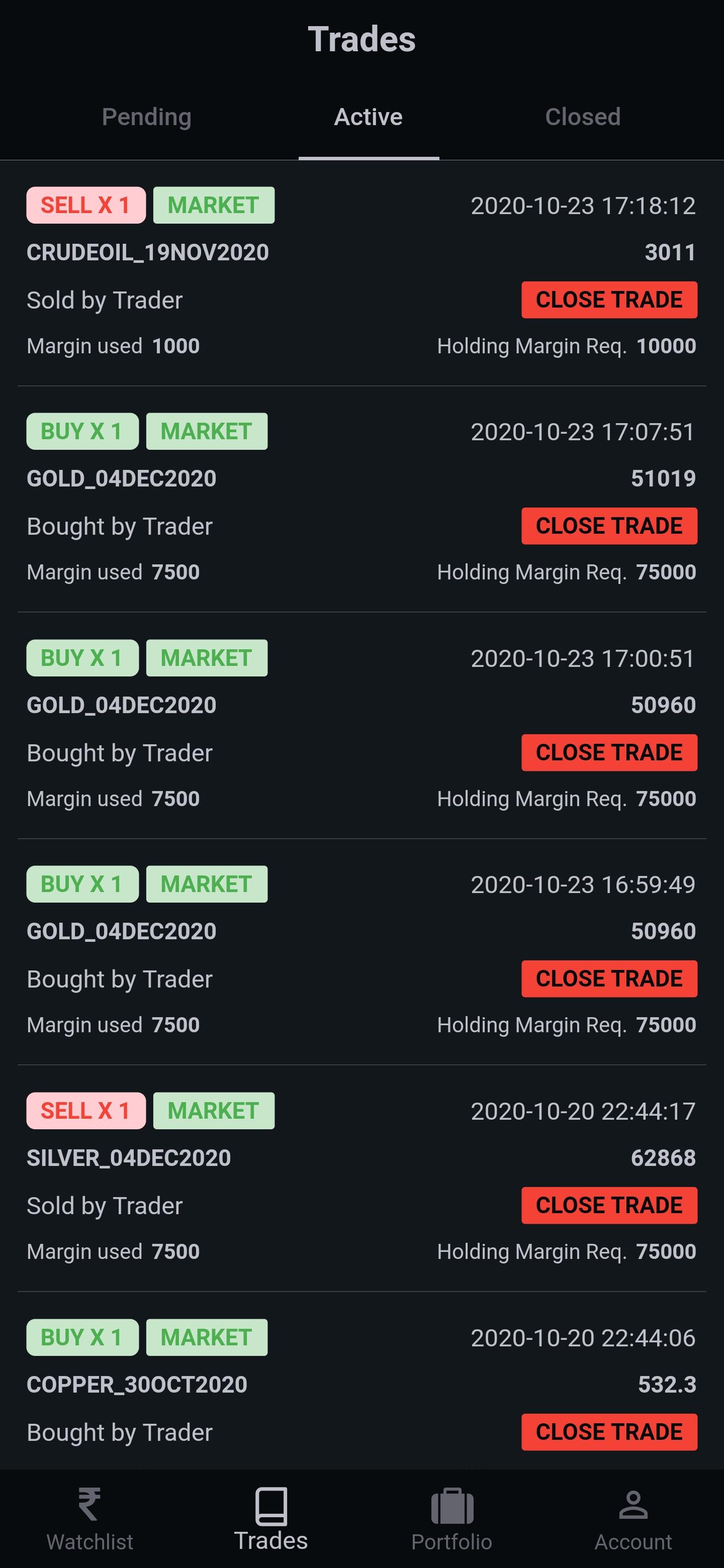Close the COPPER_30OCT2020 trade
The image size is (724, 1568).
point(609,1432)
